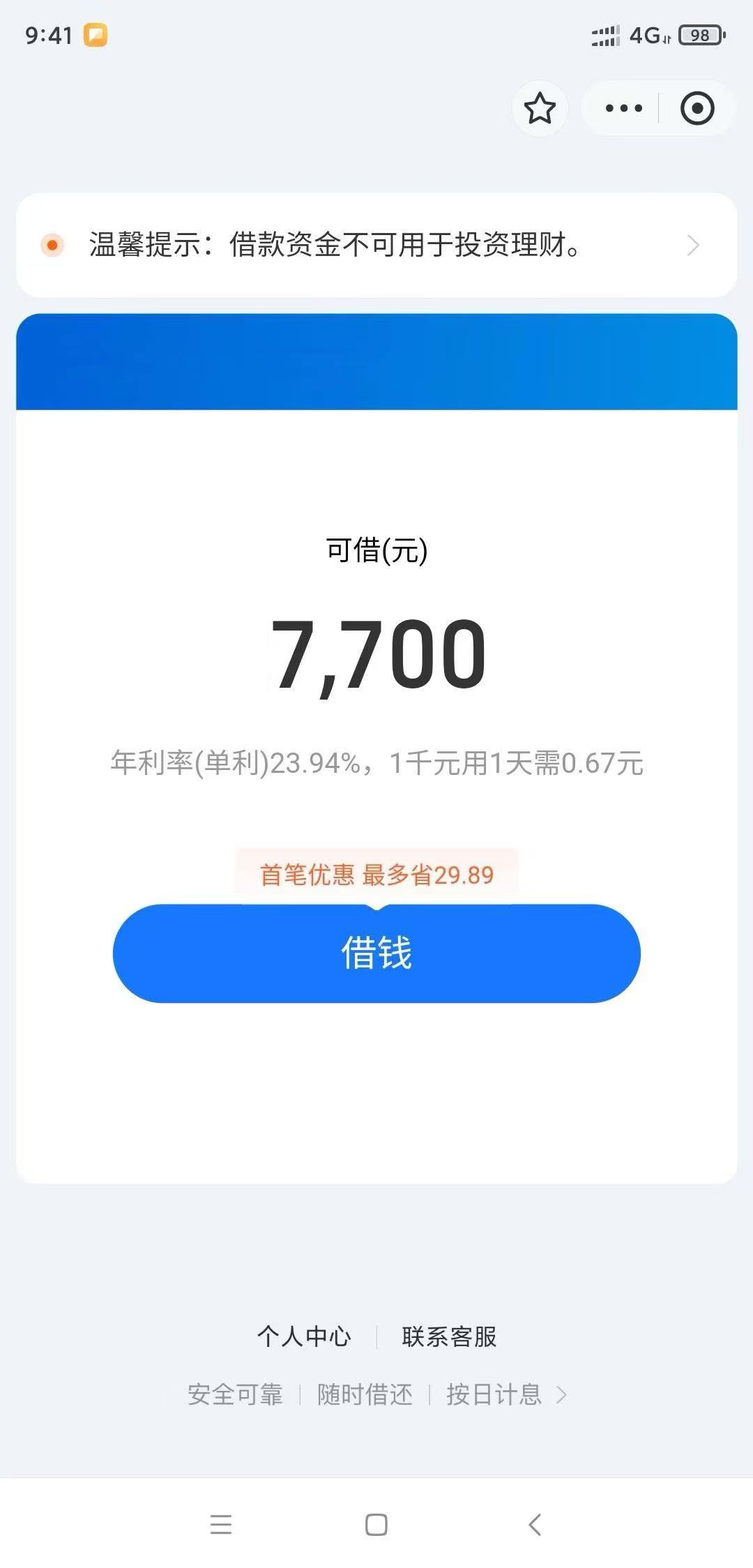The width and height of the screenshot is (753, 1568).
Task: Close the mini program via circle icon
Action: pyautogui.click(x=697, y=108)
